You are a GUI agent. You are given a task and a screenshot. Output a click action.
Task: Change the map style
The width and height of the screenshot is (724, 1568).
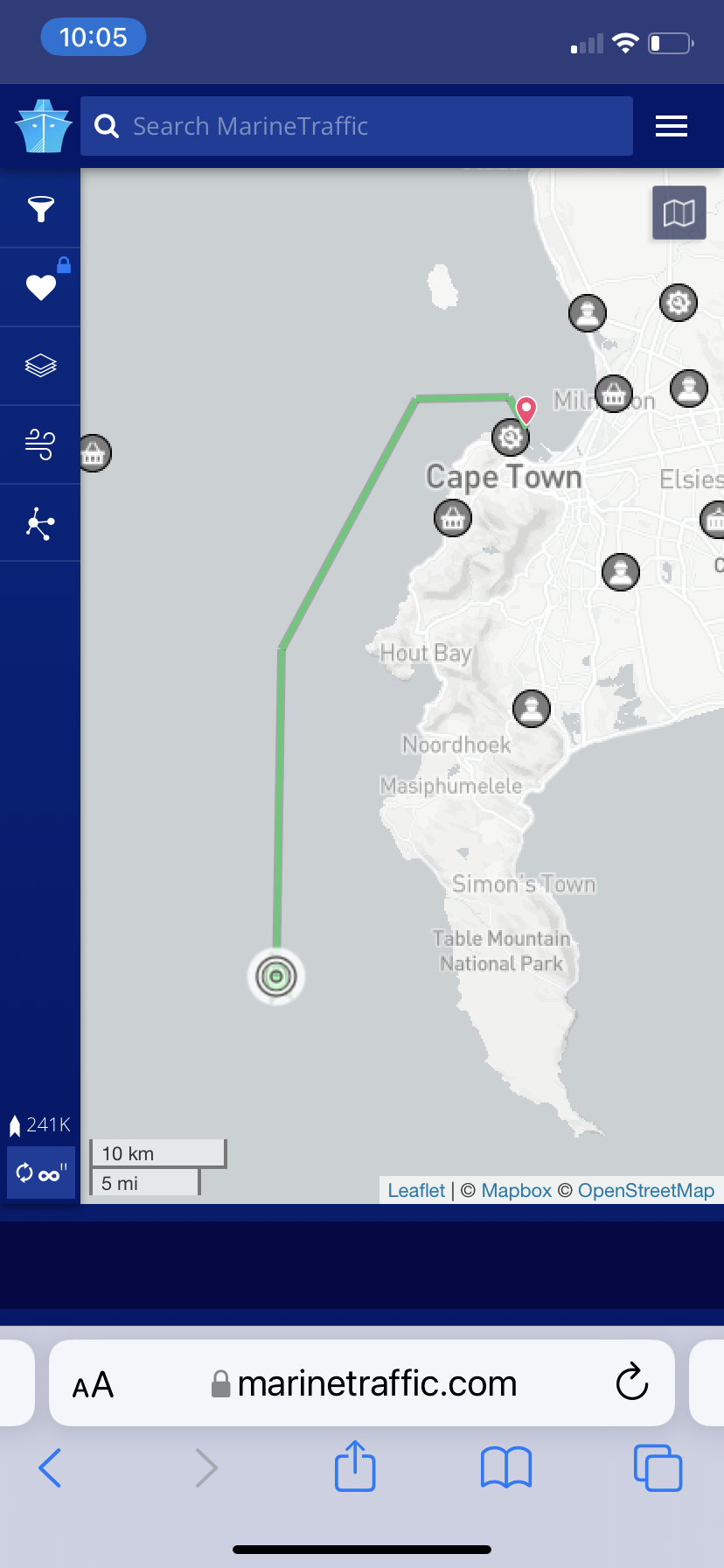679,213
